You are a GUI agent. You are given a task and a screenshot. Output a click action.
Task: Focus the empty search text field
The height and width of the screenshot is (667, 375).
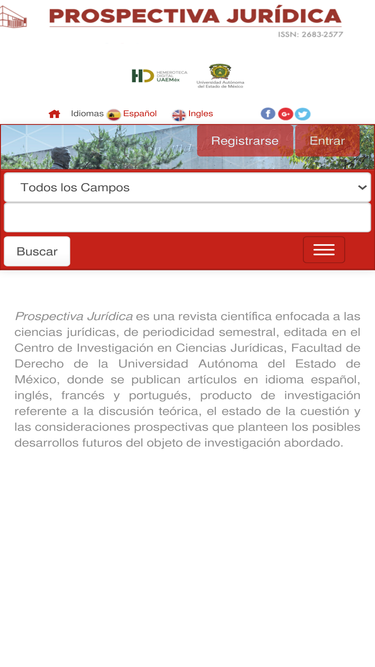[x=188, y=217]
